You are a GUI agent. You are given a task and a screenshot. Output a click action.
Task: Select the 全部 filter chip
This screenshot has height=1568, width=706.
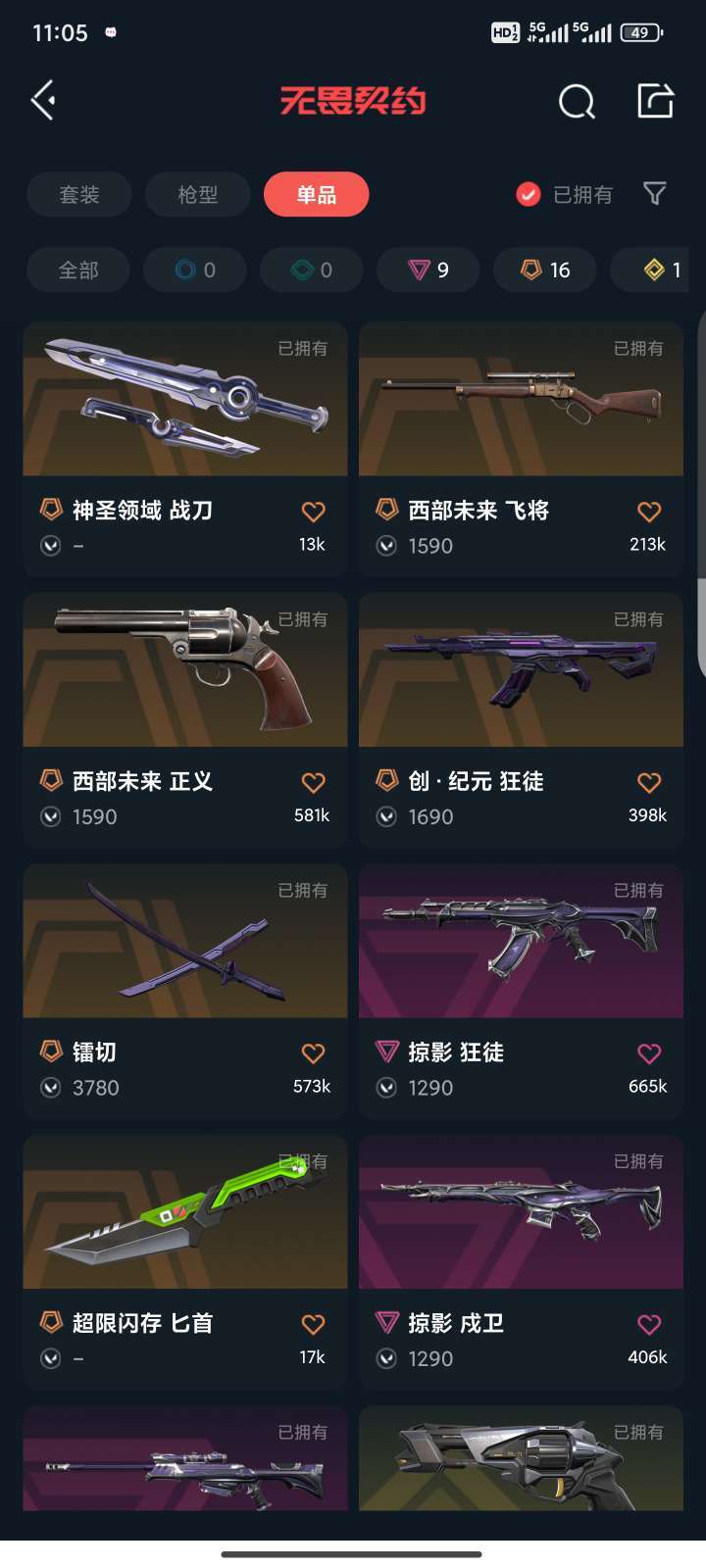[x=78, y=269]
